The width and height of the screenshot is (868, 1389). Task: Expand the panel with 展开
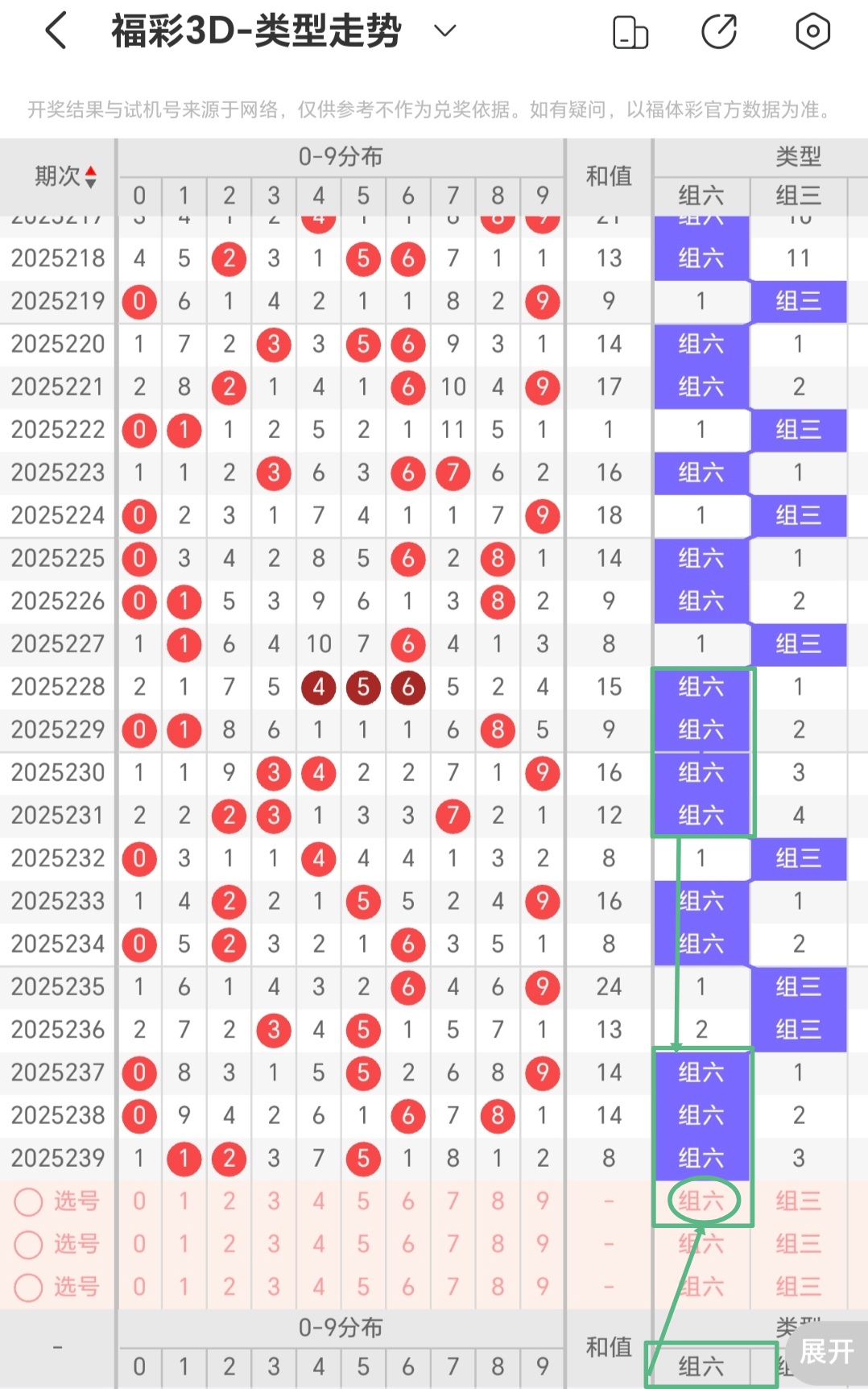coord(826,1351)
